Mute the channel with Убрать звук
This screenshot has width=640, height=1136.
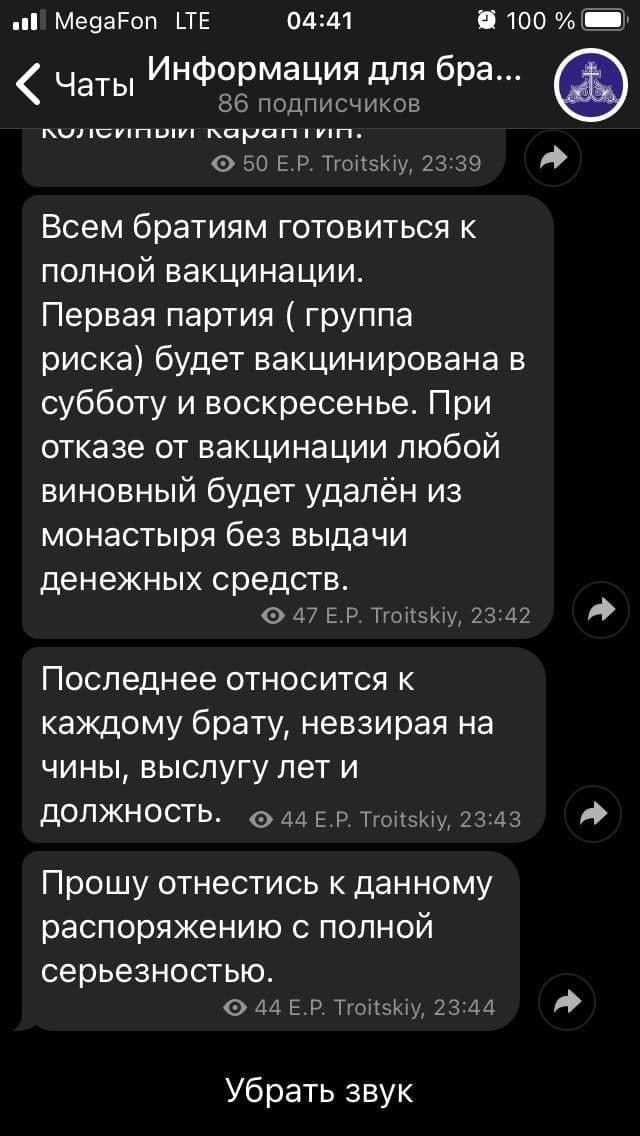pyautogui.click(x=319, y=1089)
